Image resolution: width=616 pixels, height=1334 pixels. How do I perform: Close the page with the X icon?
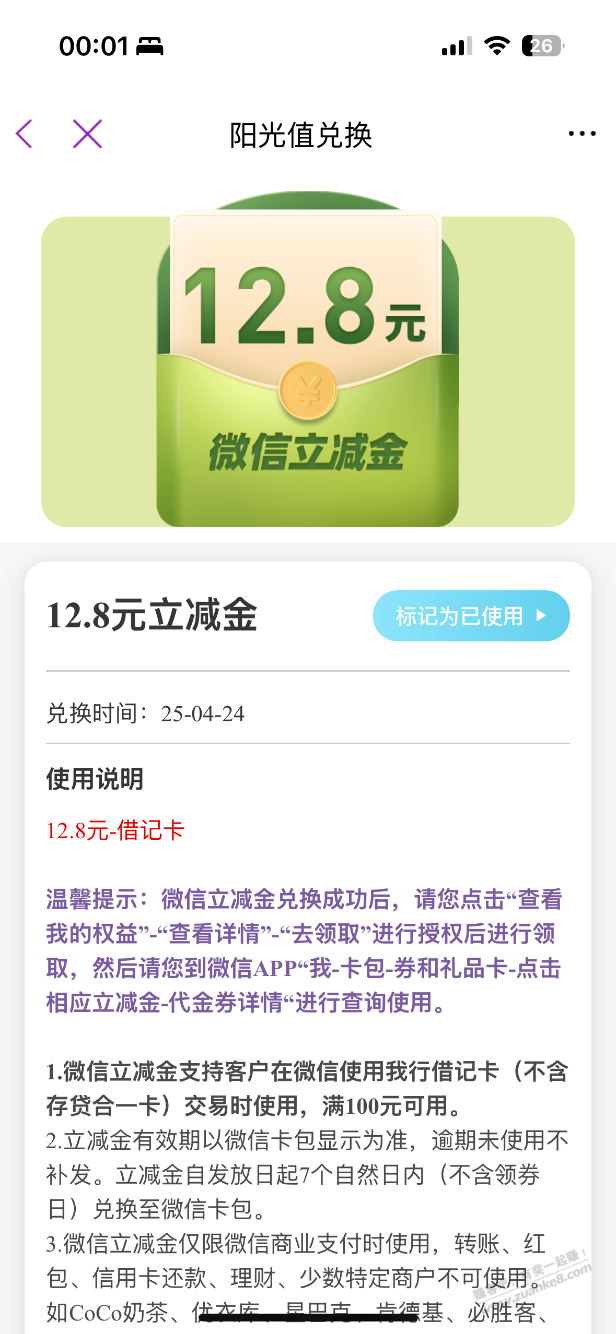click(87, 134)
